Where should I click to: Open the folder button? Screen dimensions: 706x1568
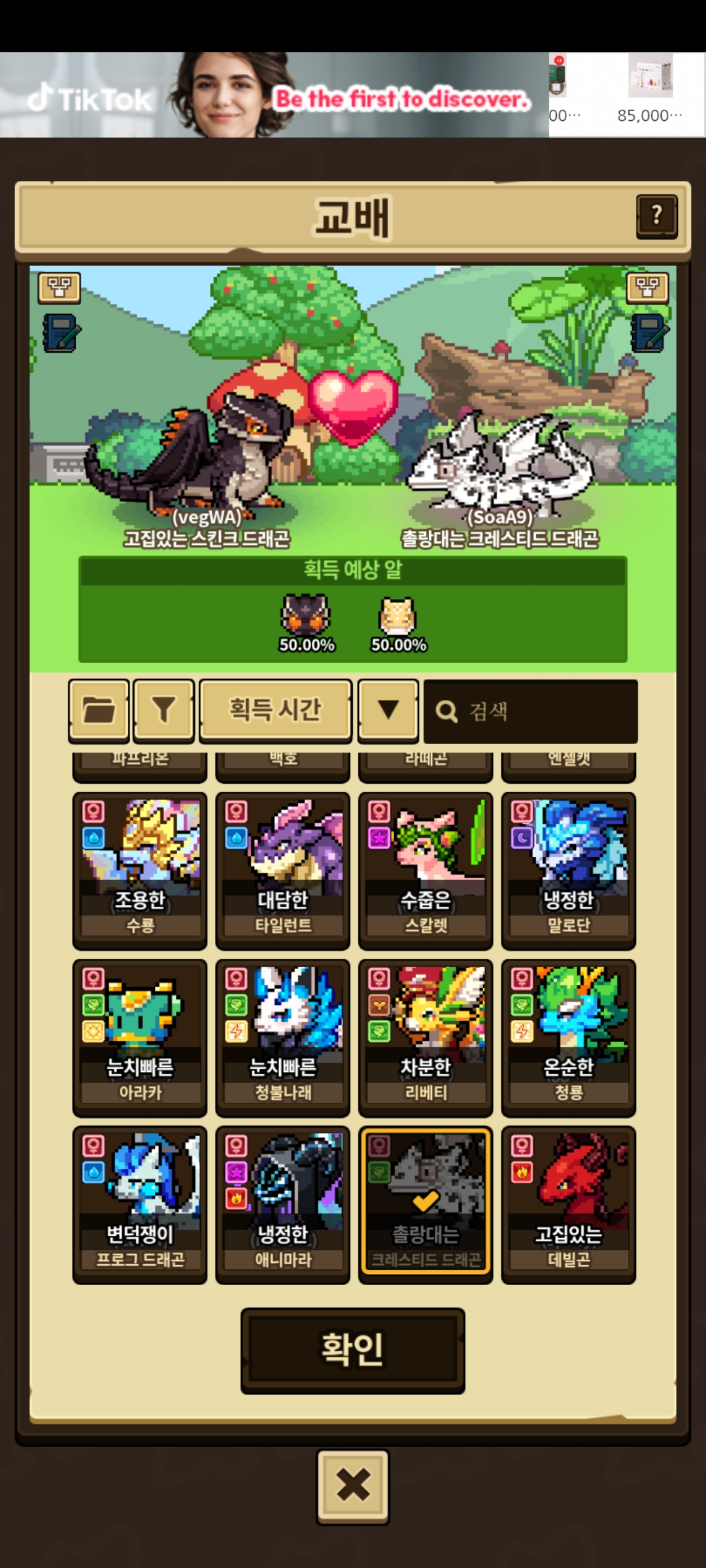coord(99,710)
